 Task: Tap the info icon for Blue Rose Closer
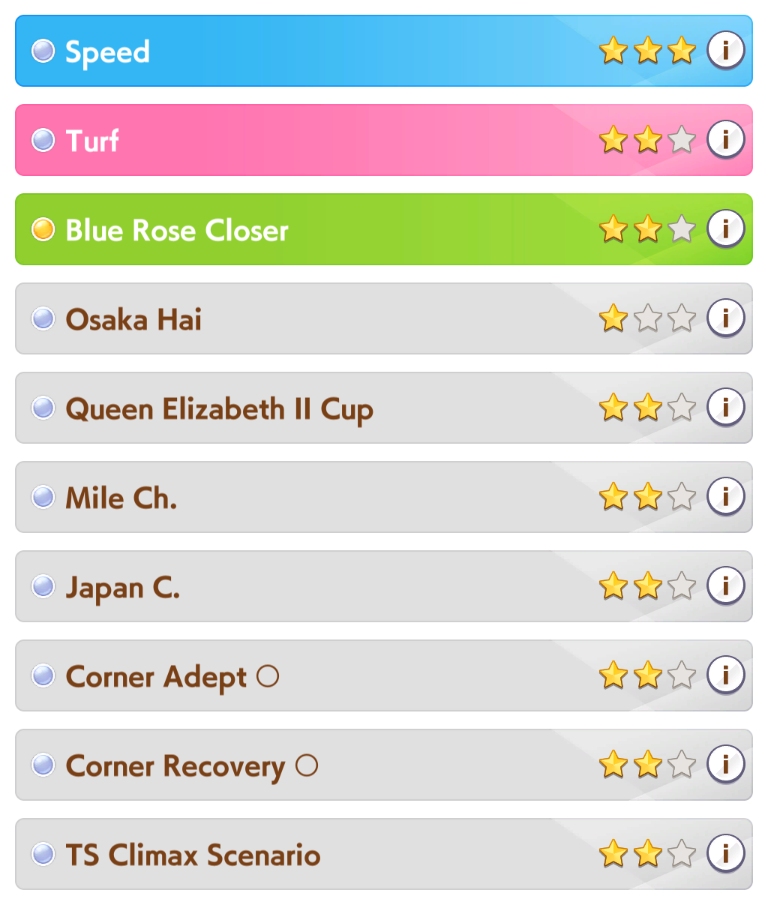pos(726,228)
